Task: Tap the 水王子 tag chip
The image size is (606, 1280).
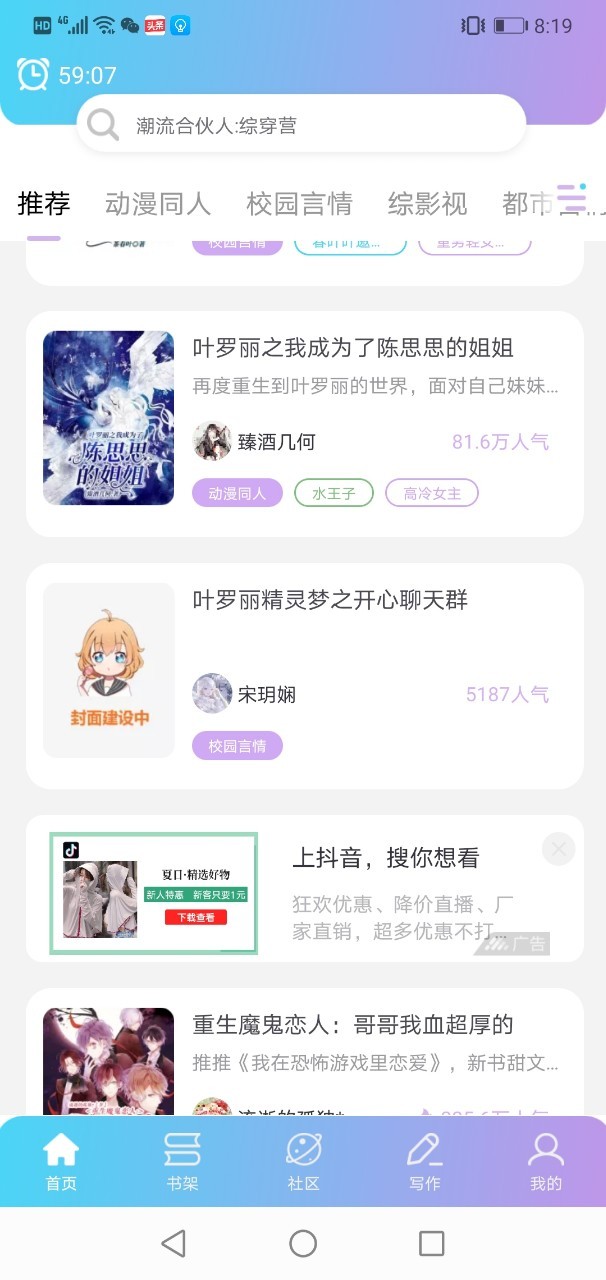Action: pos(333,493)
